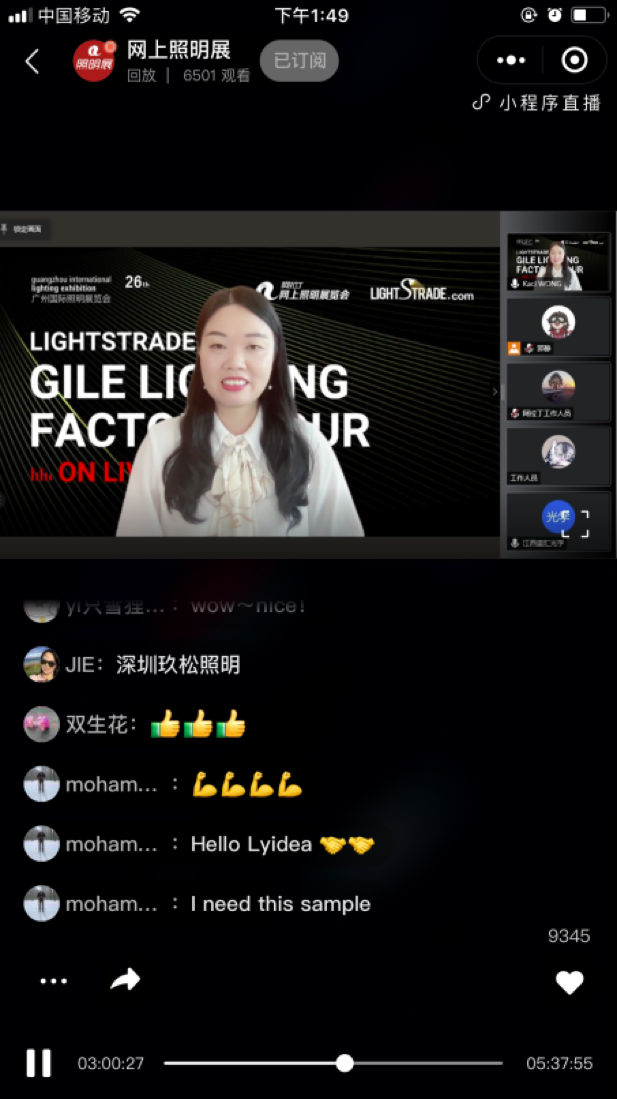Like the stream with the heart icon
Image resolution: width=617 pixels, height=1099 pixels.
pos(569,983)
